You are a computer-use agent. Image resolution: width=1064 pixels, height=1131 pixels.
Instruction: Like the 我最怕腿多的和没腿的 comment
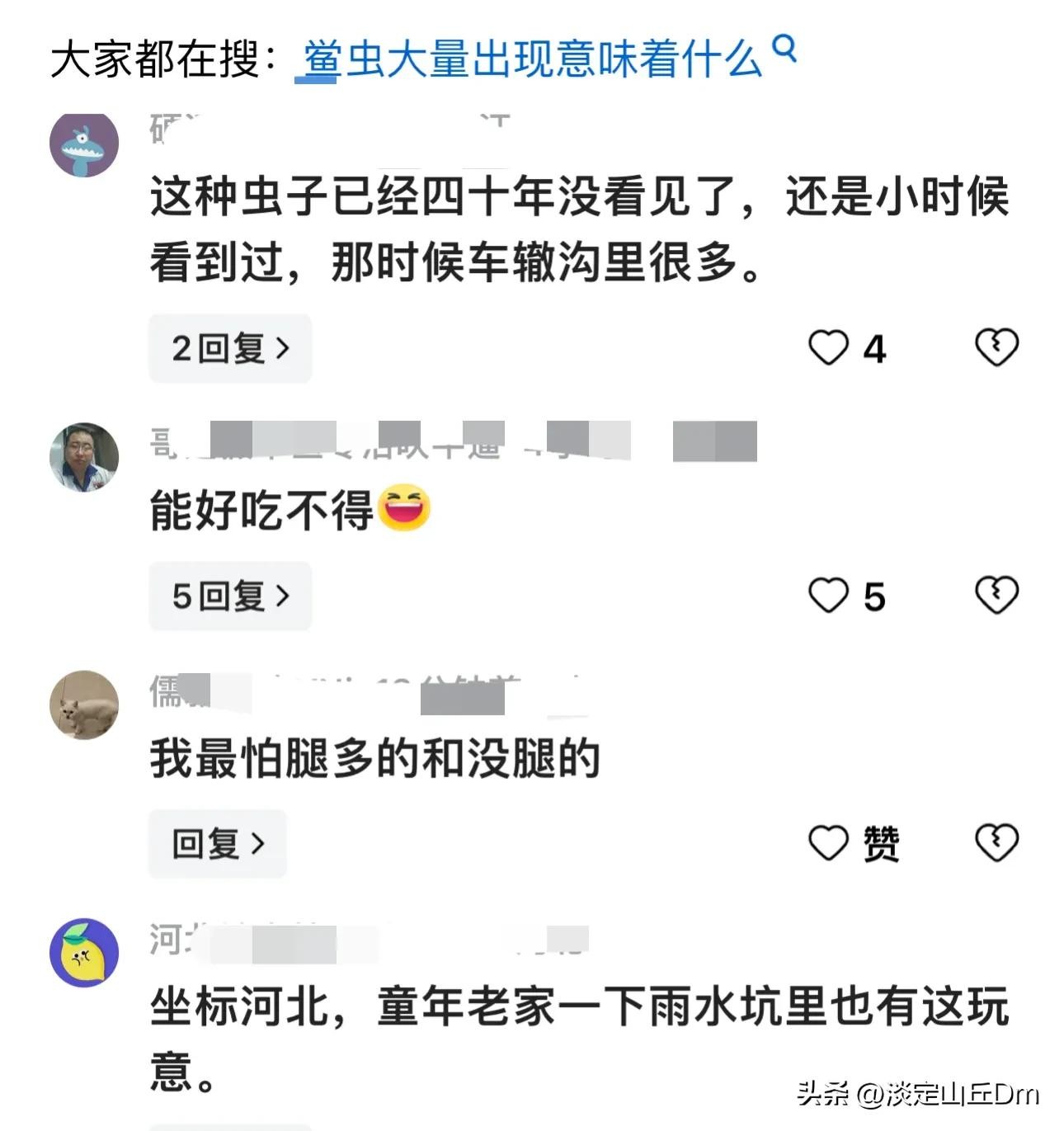pos(829,843)
